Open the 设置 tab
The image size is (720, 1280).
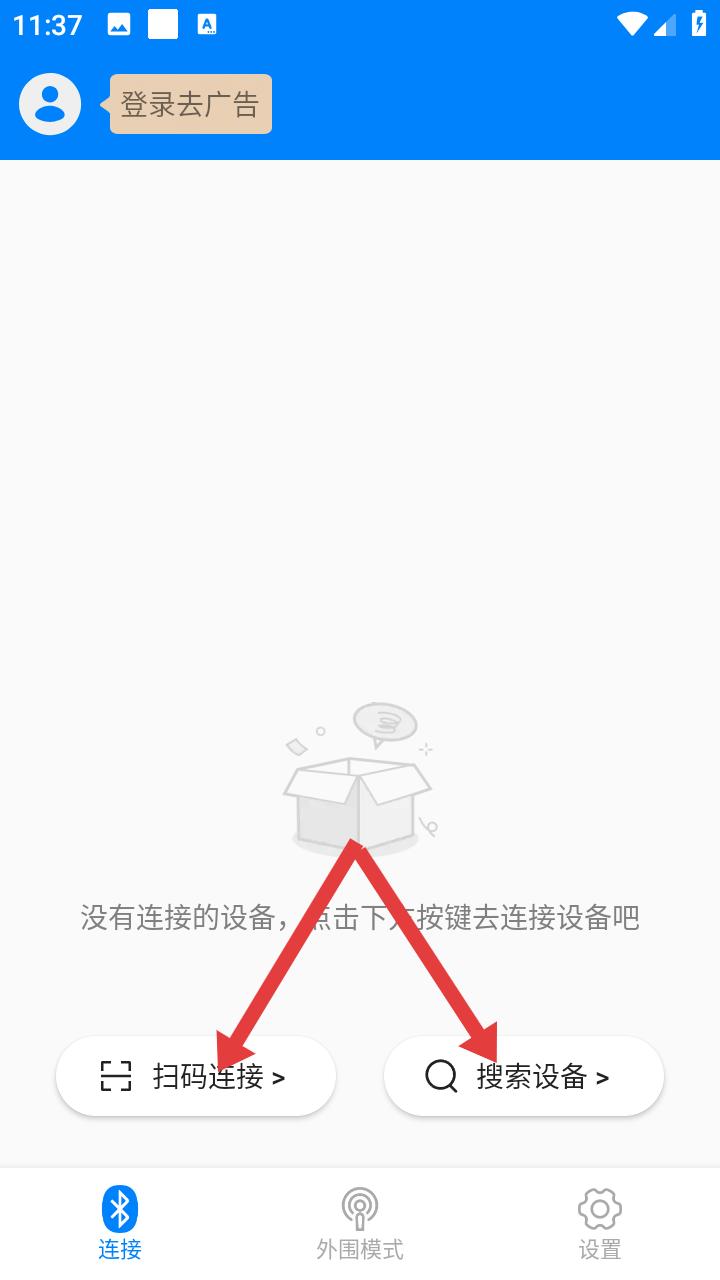[600, 1222]
